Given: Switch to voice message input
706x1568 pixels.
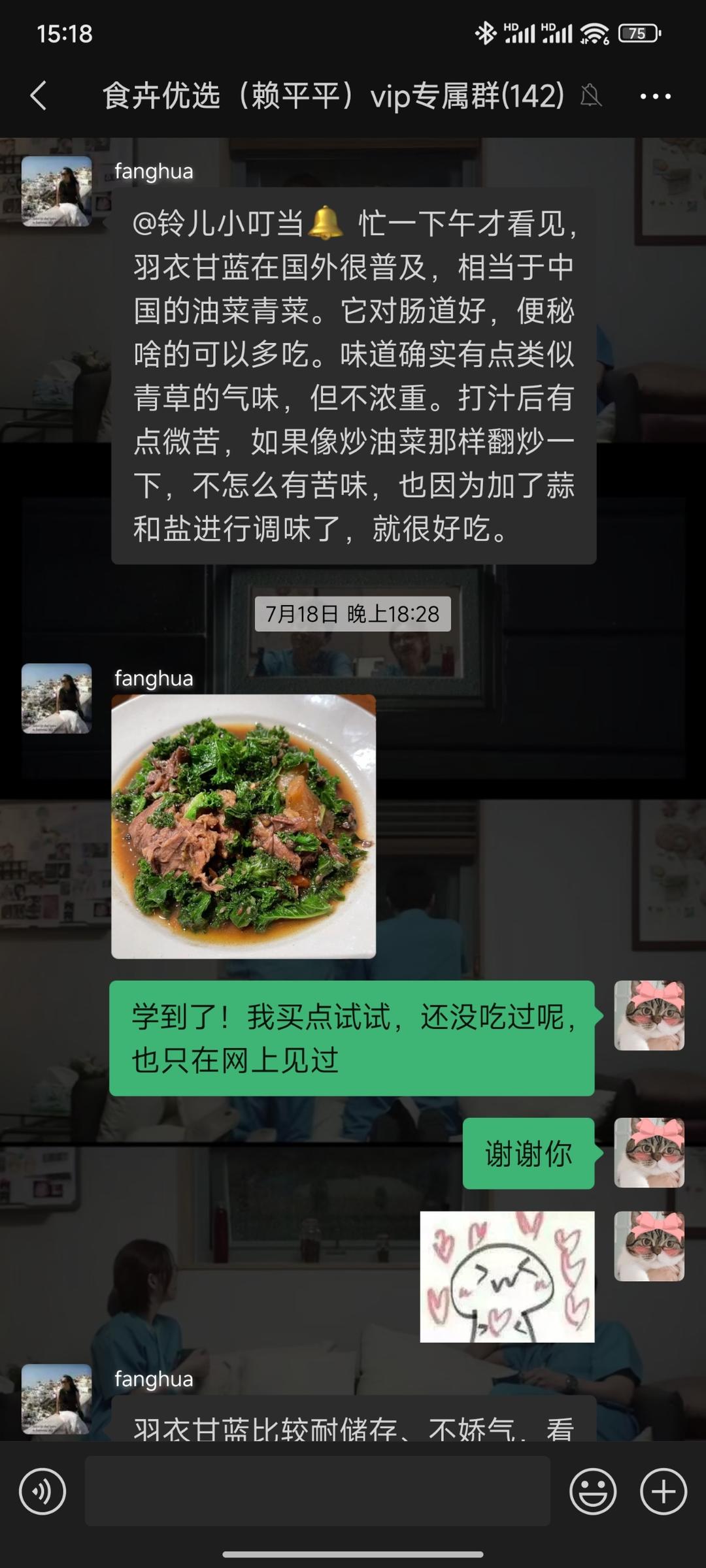Looking at the screenshot, I should (x=42, y=1492).
